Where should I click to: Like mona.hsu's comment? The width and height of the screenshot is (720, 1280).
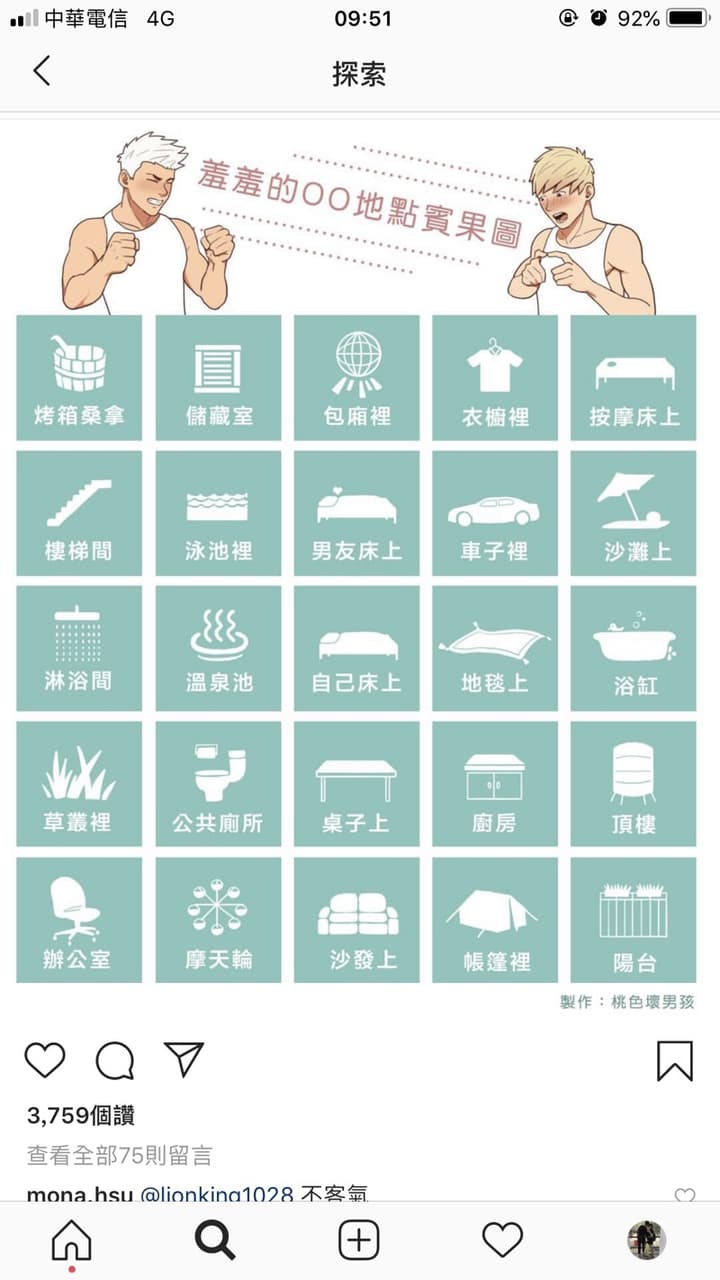click(x=684, y=1195)
